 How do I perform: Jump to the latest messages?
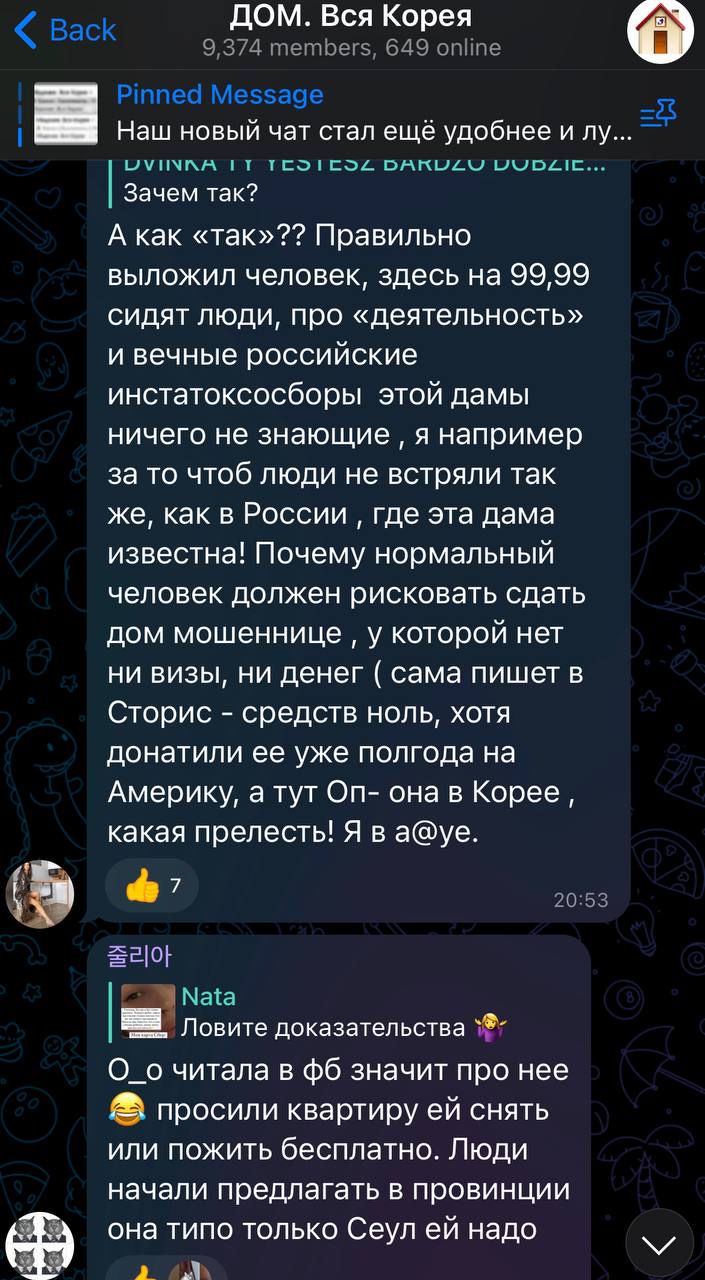tap(659, 1243)
